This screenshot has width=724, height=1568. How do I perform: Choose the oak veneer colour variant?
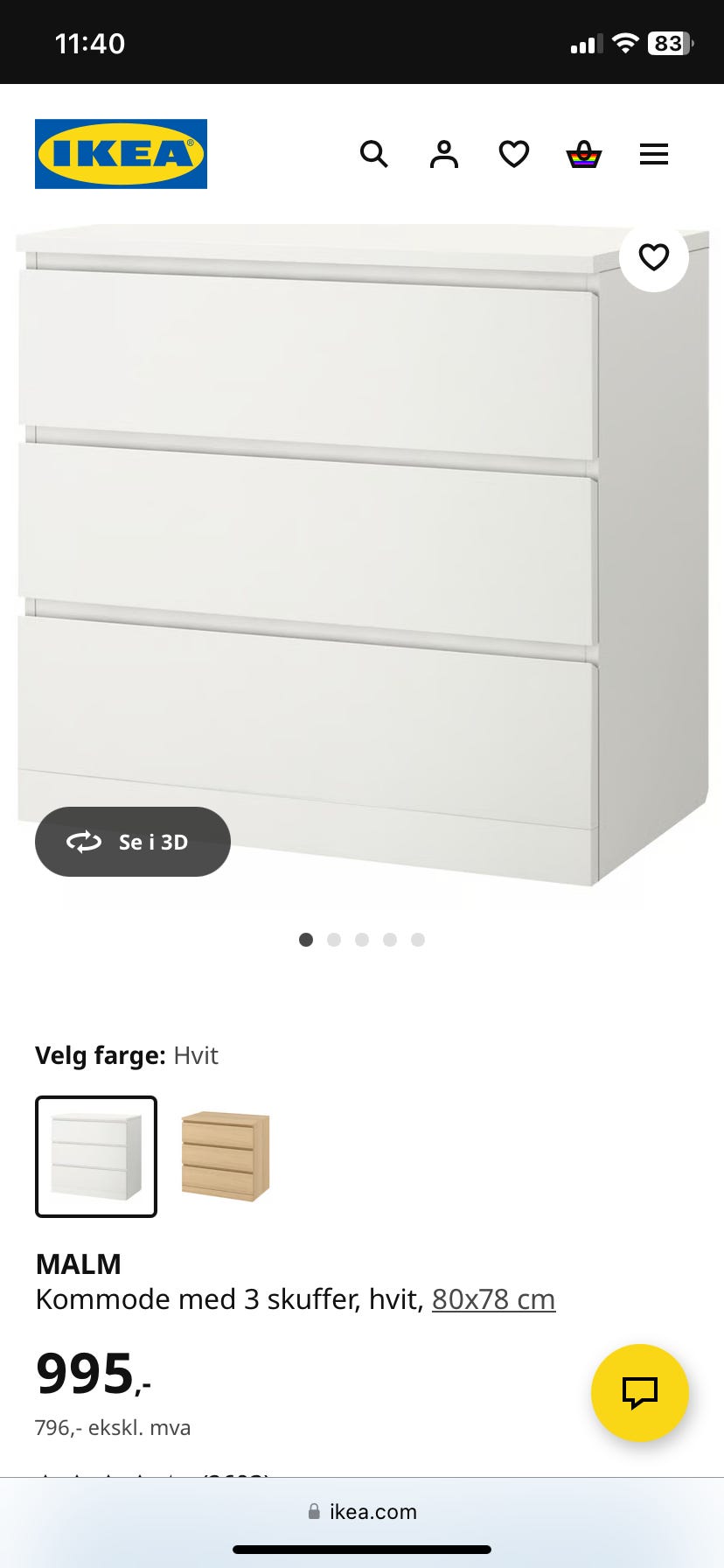click(x=226, y=1157)
